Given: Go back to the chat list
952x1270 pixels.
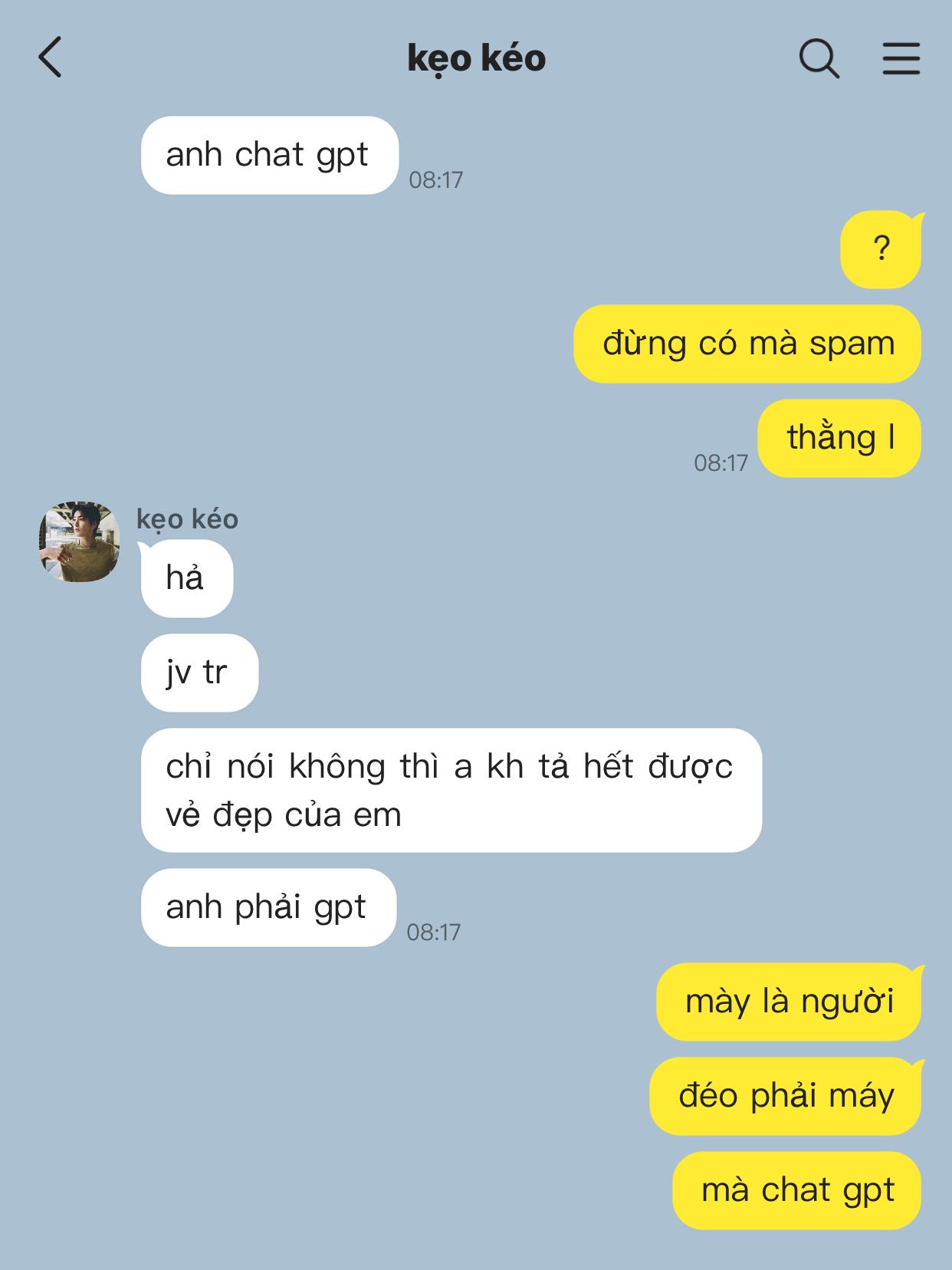Looking at the screenshot, I should pyautogui.click(x=51, y=58).
